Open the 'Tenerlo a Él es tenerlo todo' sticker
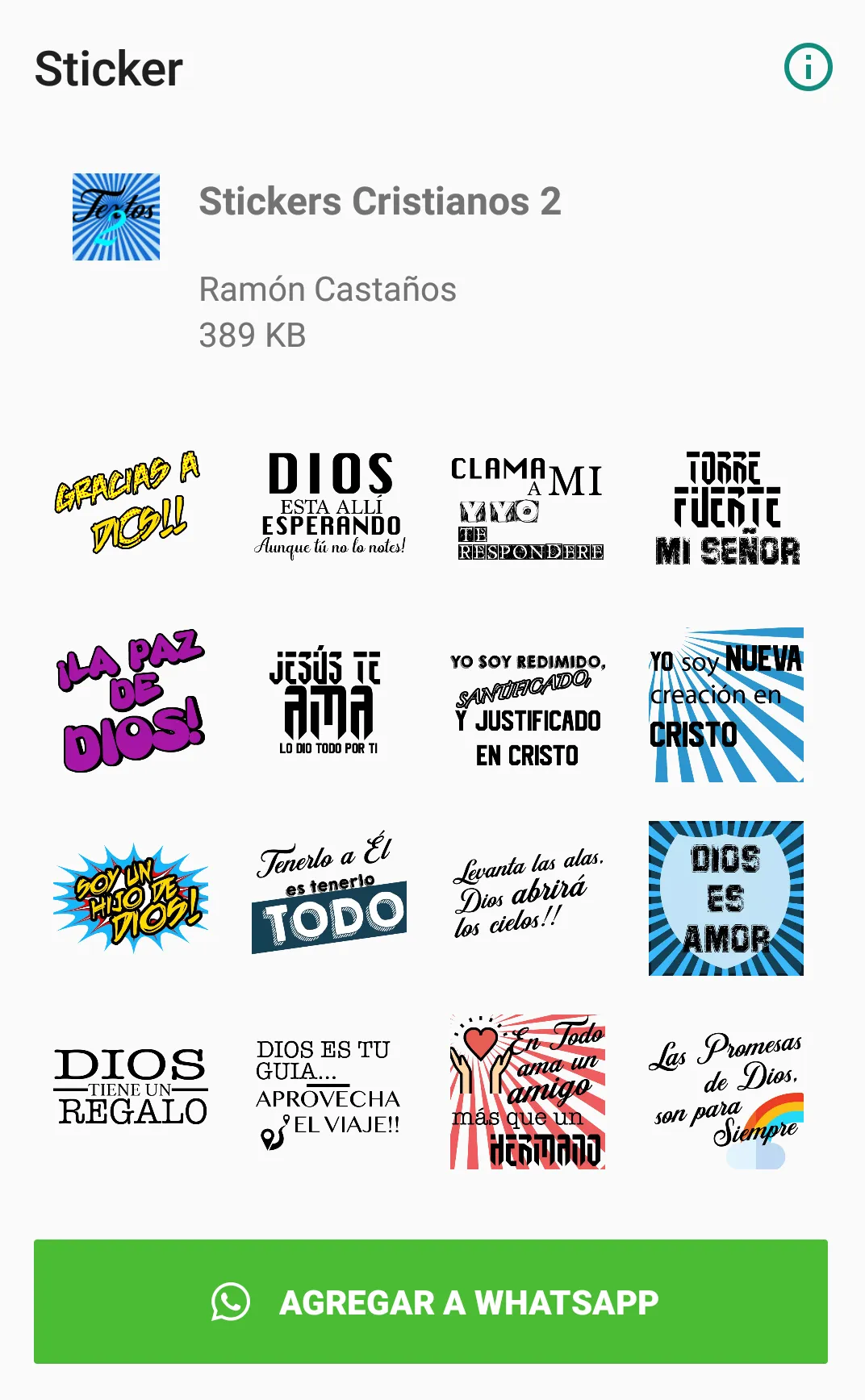Image resolution: width=865 pixels, height=1400 pixels. coord(329,898)
